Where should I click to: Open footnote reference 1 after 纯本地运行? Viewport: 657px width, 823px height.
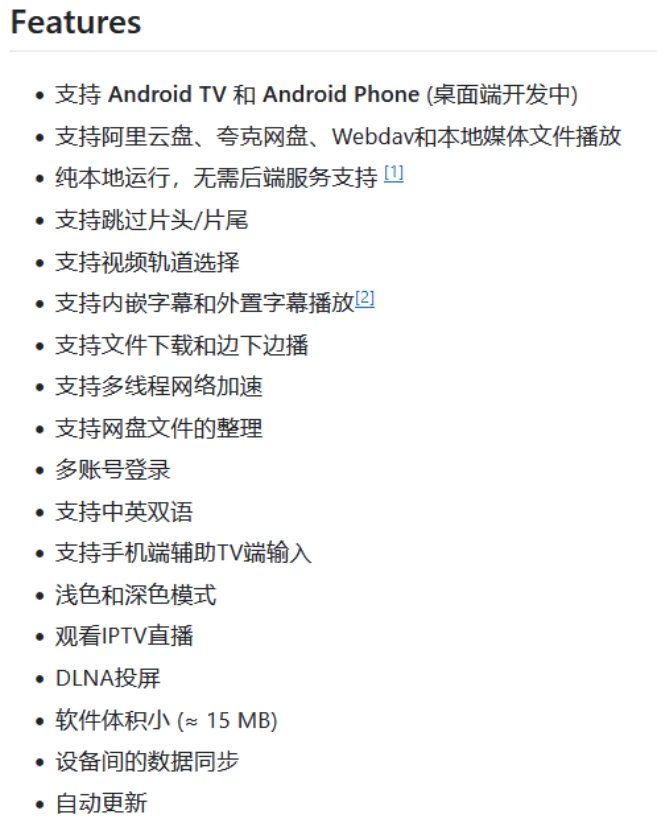tap(394, 174)
